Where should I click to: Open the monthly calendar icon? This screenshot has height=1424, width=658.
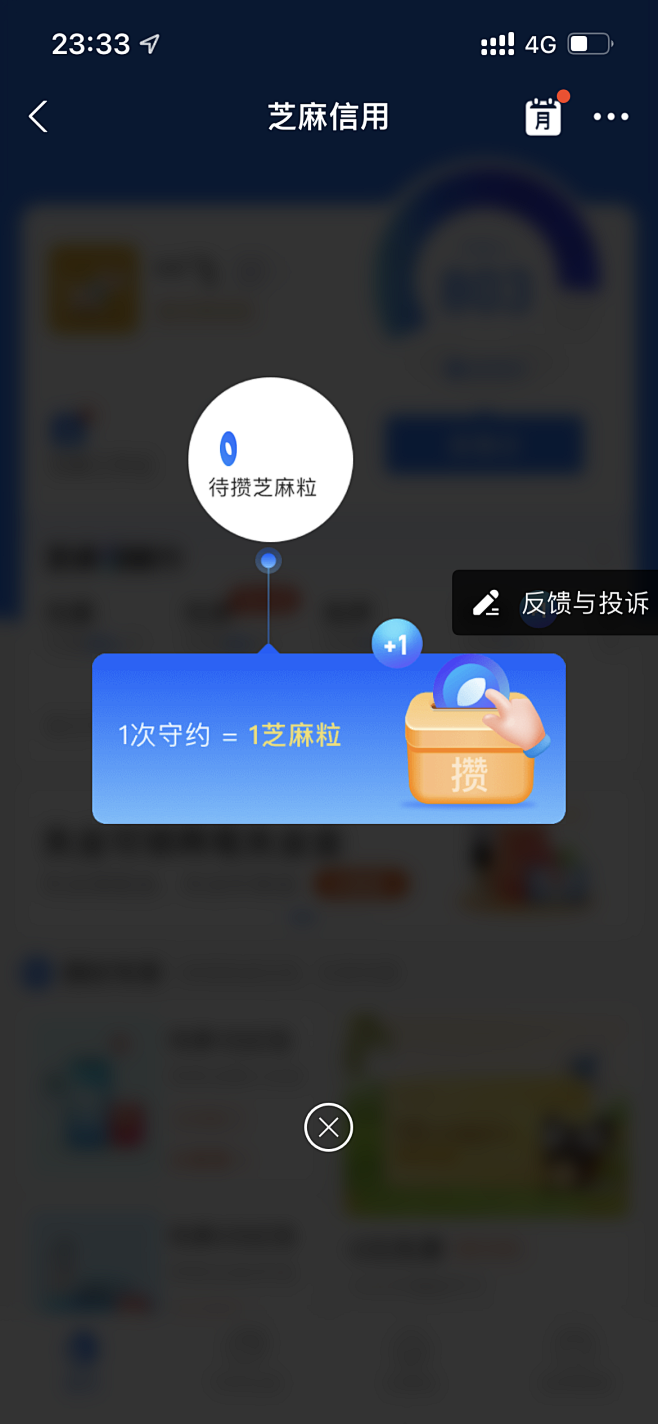(543, 117)
